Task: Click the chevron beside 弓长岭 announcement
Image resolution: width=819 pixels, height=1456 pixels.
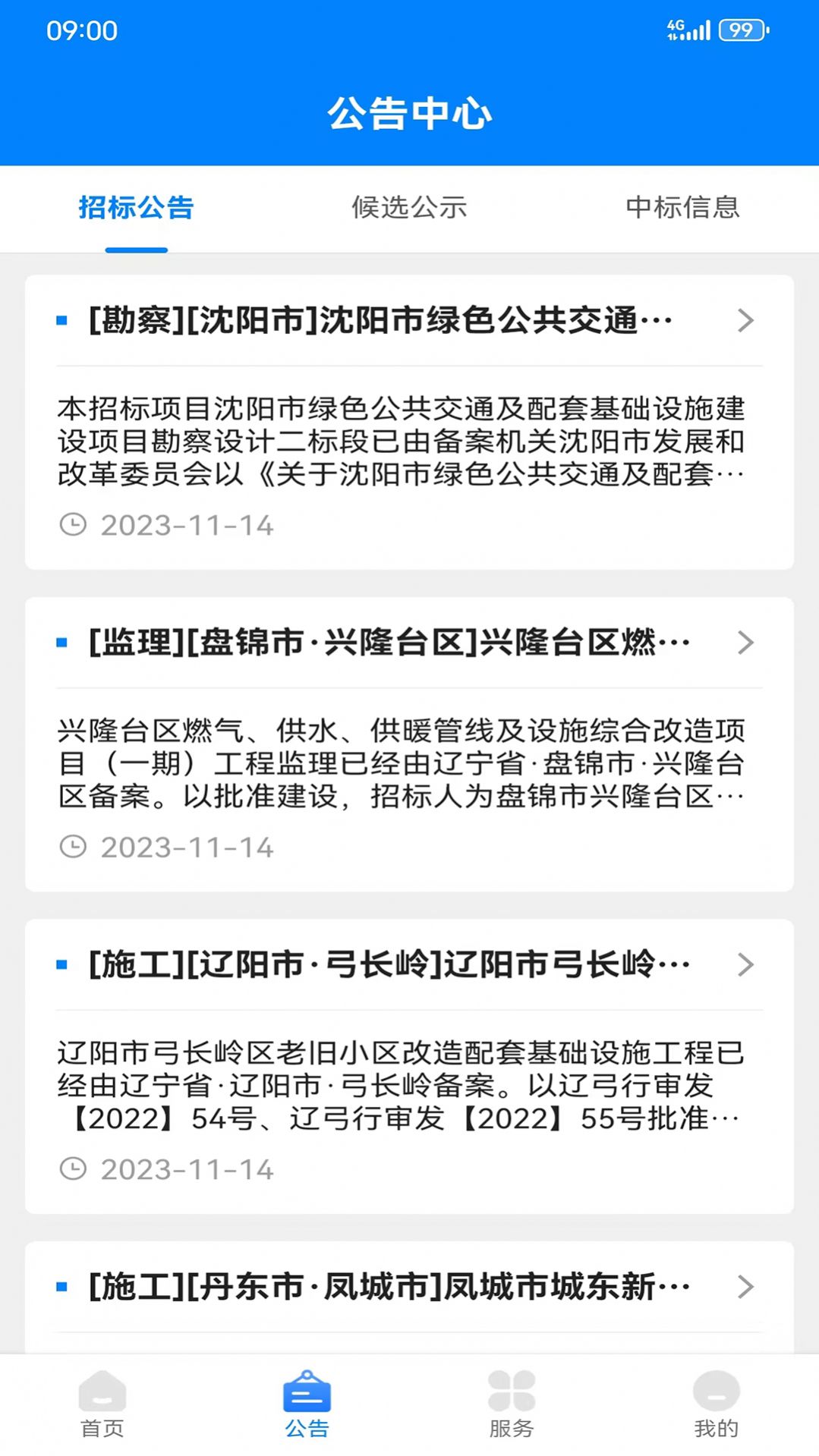Action: click(747, 965)
